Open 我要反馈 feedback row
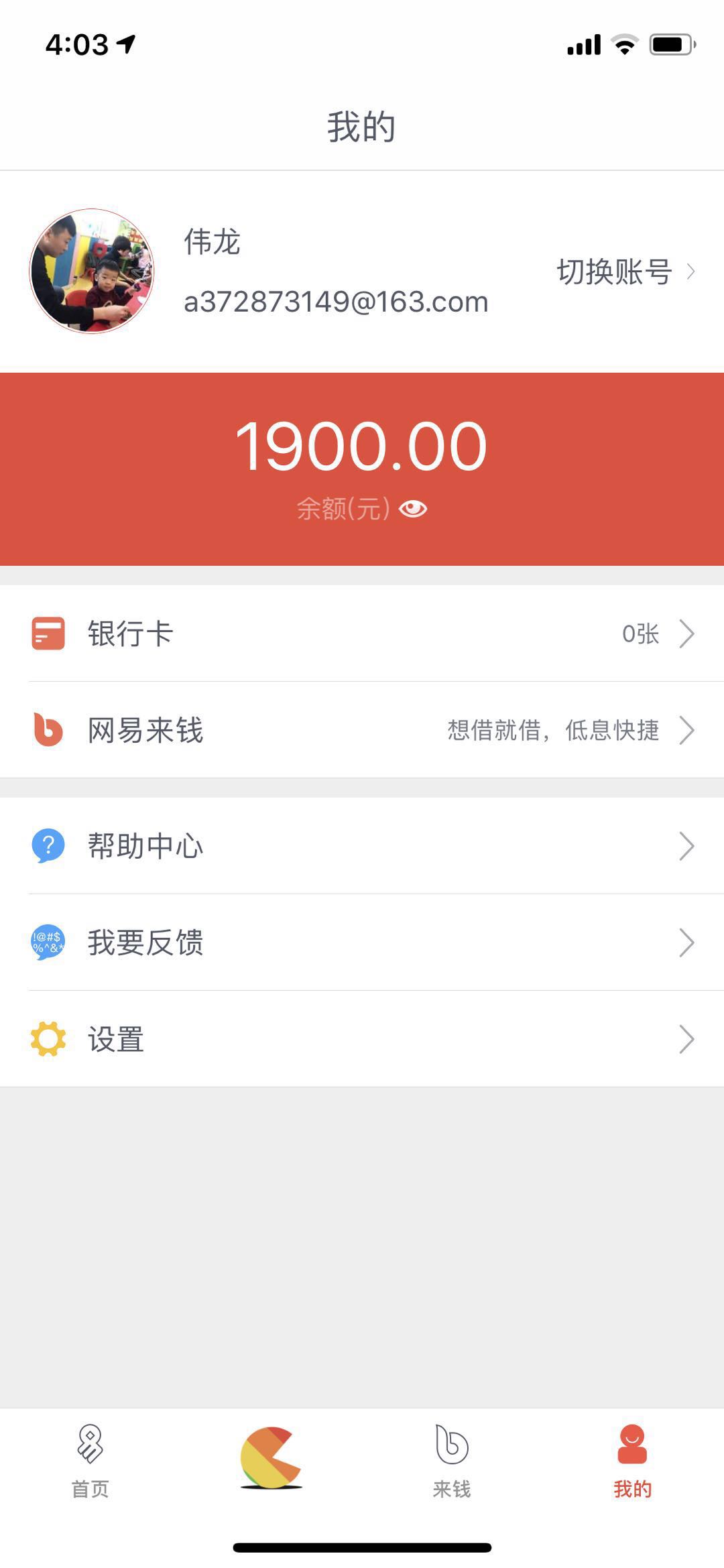The width and height of the screenshot is (724, 1568). [x=362, y=943]
